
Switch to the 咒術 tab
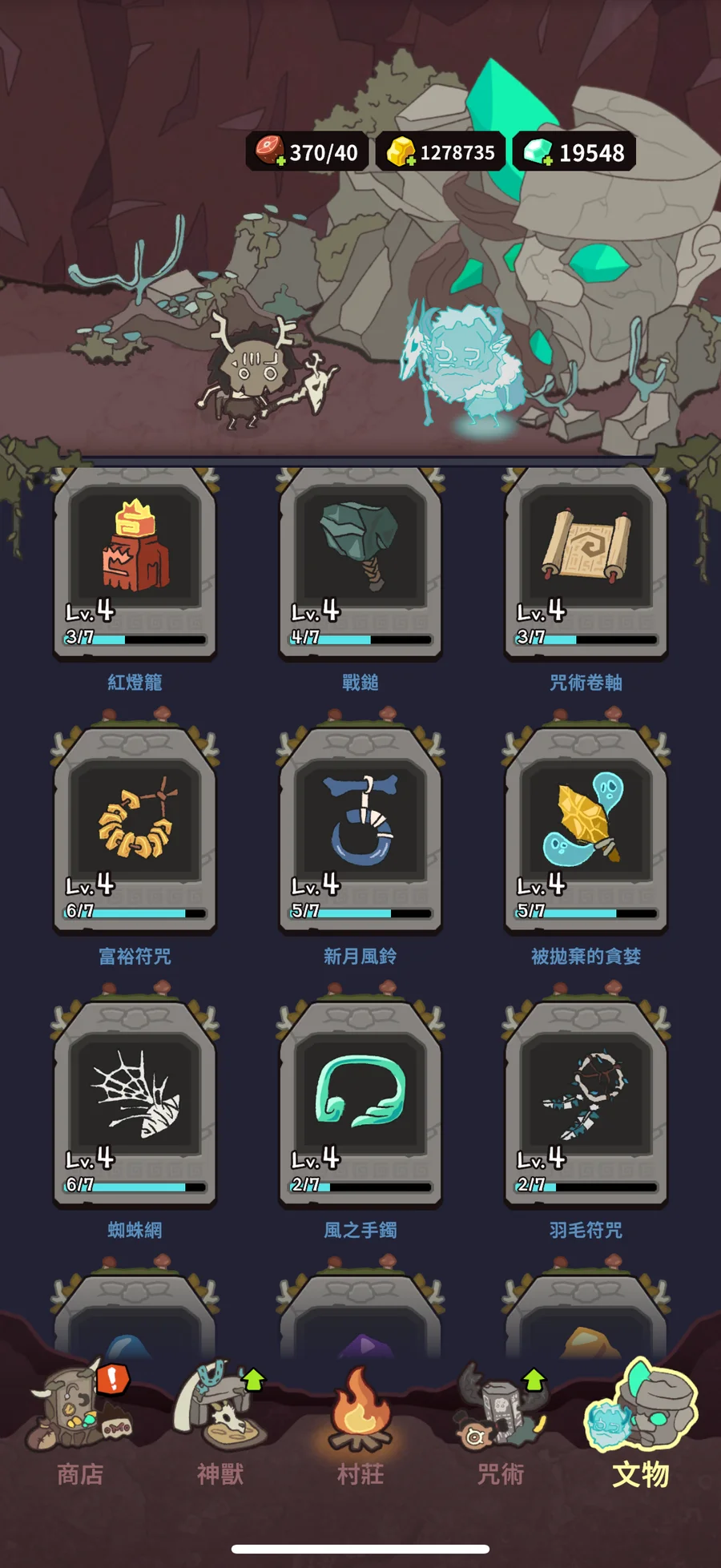(501, 1426)
